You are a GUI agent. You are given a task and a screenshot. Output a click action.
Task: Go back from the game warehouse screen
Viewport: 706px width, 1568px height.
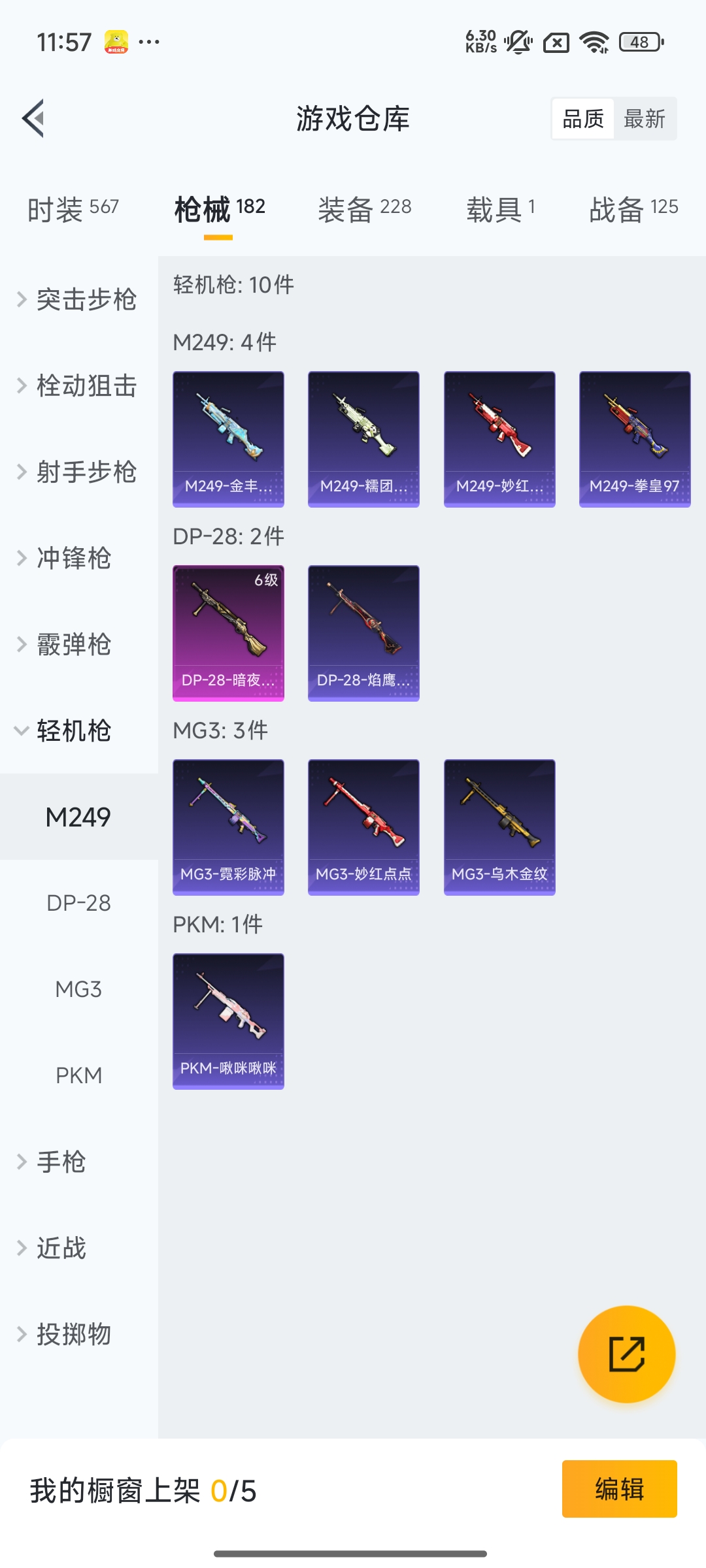(34, 119)
